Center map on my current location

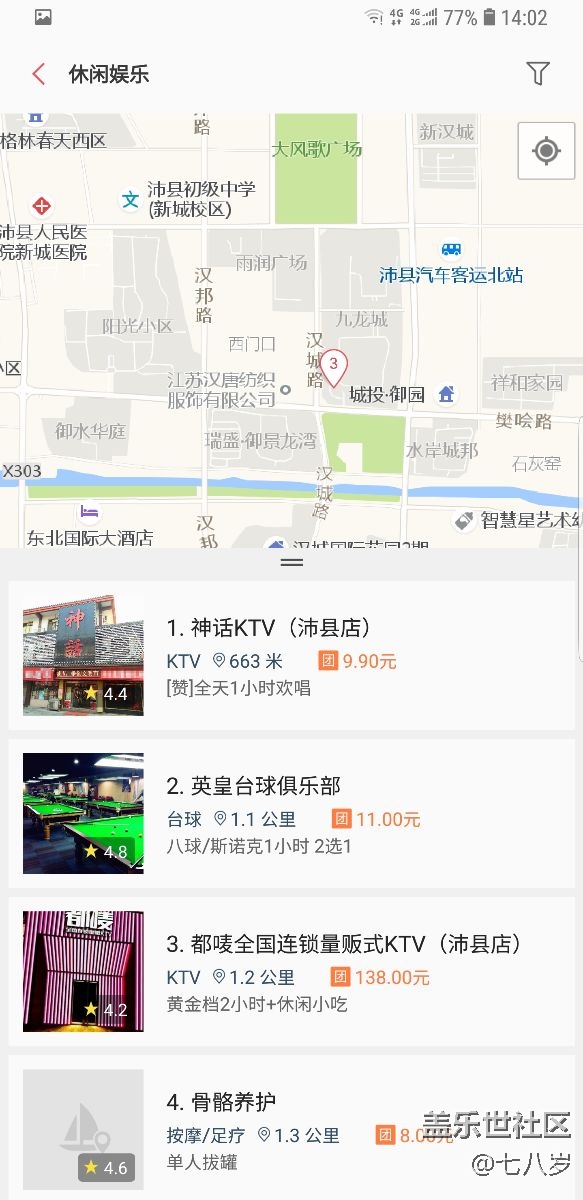click(546, 151)
